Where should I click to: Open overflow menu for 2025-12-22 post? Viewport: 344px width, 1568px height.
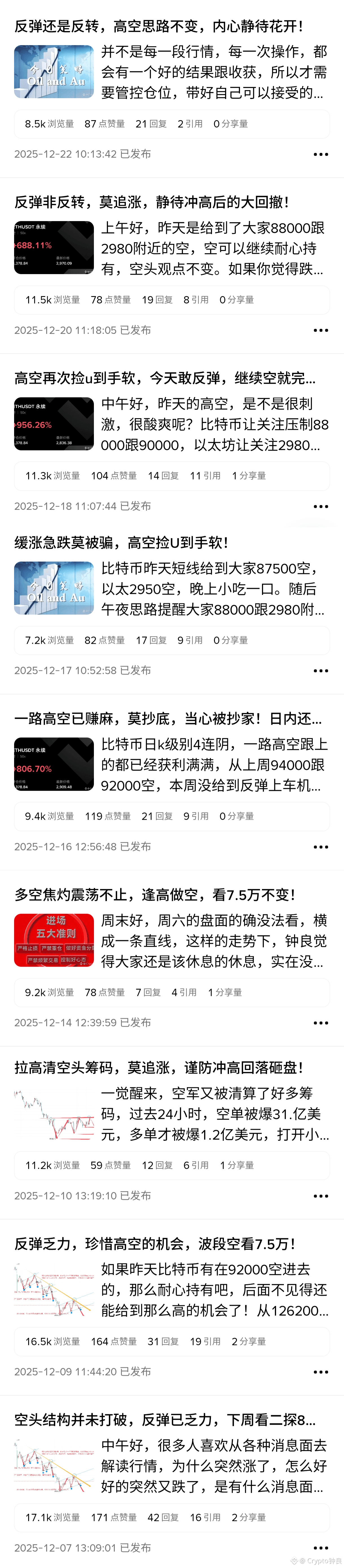pyautogui.click(x=320, y=155)
